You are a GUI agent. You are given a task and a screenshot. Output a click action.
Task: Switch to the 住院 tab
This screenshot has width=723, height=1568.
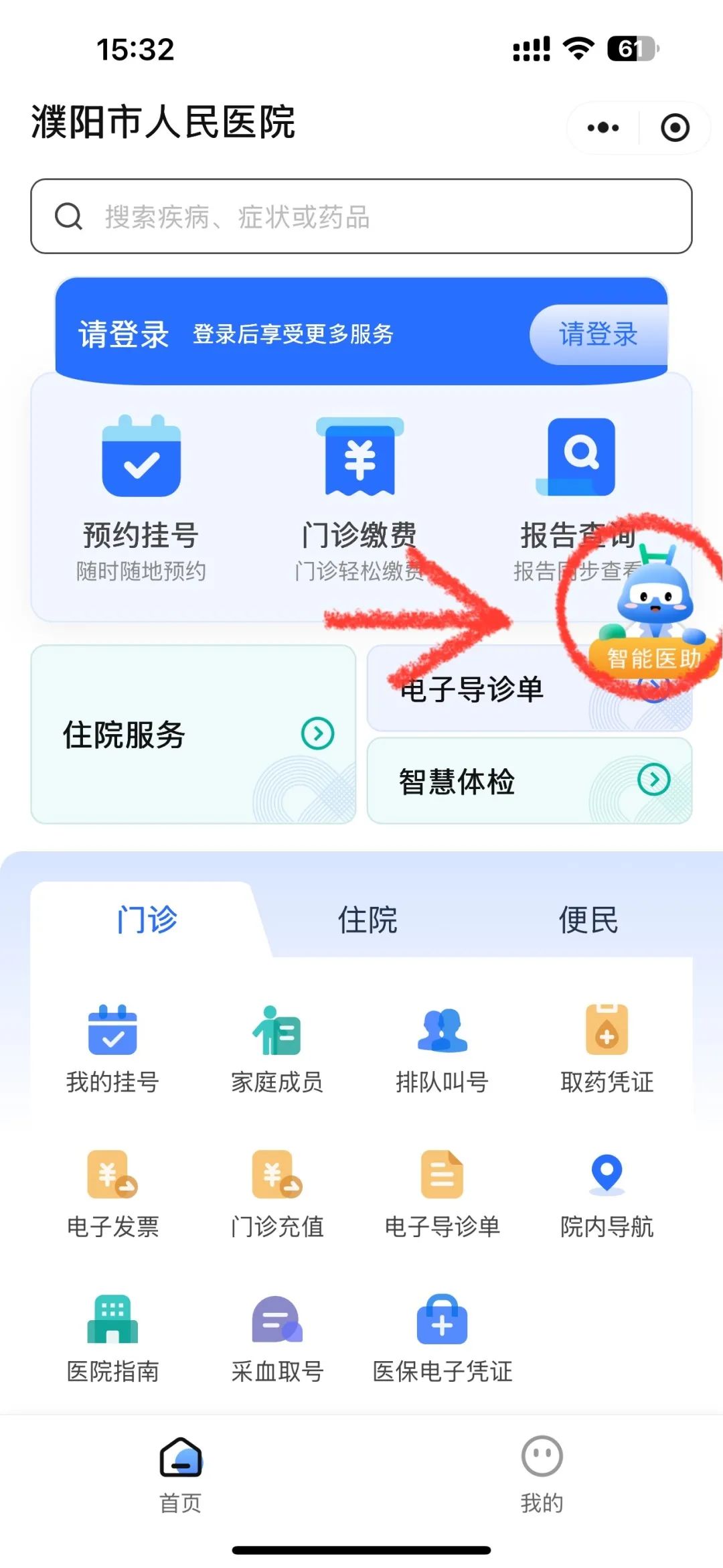pyautogui.click(x=367, y=920)
